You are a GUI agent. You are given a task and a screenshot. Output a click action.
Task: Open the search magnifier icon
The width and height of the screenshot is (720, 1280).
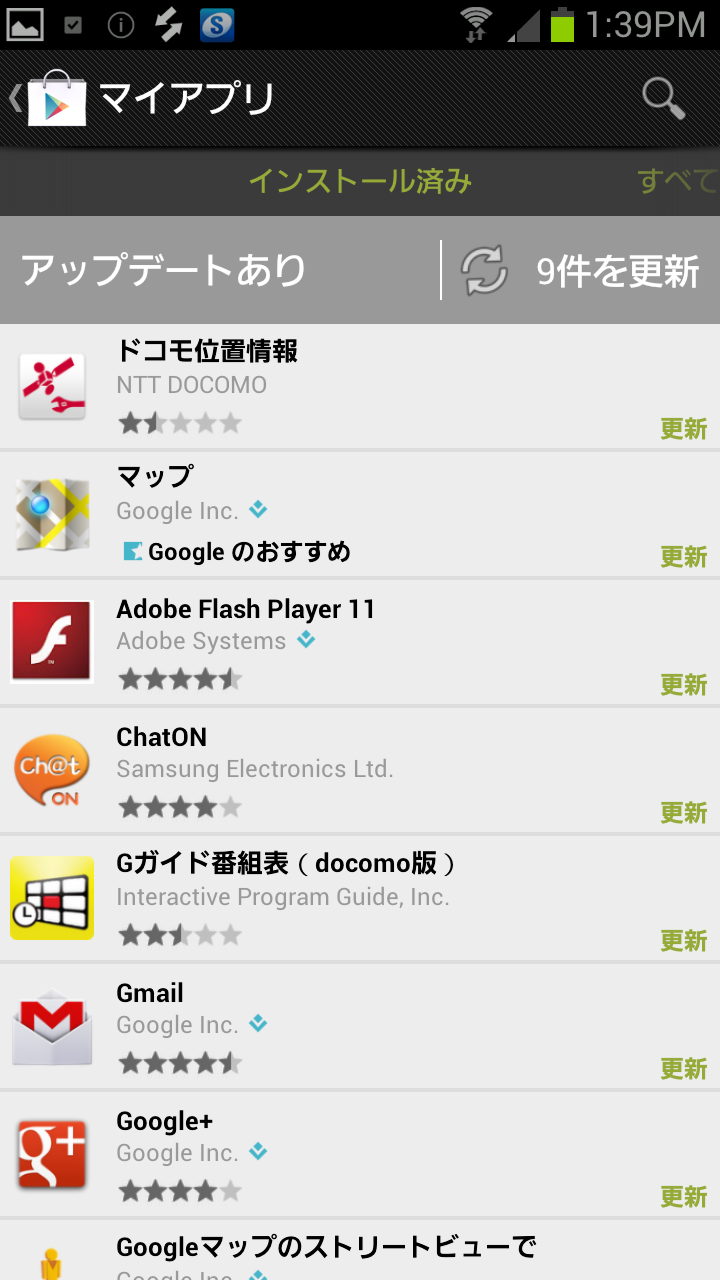tap(663, 98)
